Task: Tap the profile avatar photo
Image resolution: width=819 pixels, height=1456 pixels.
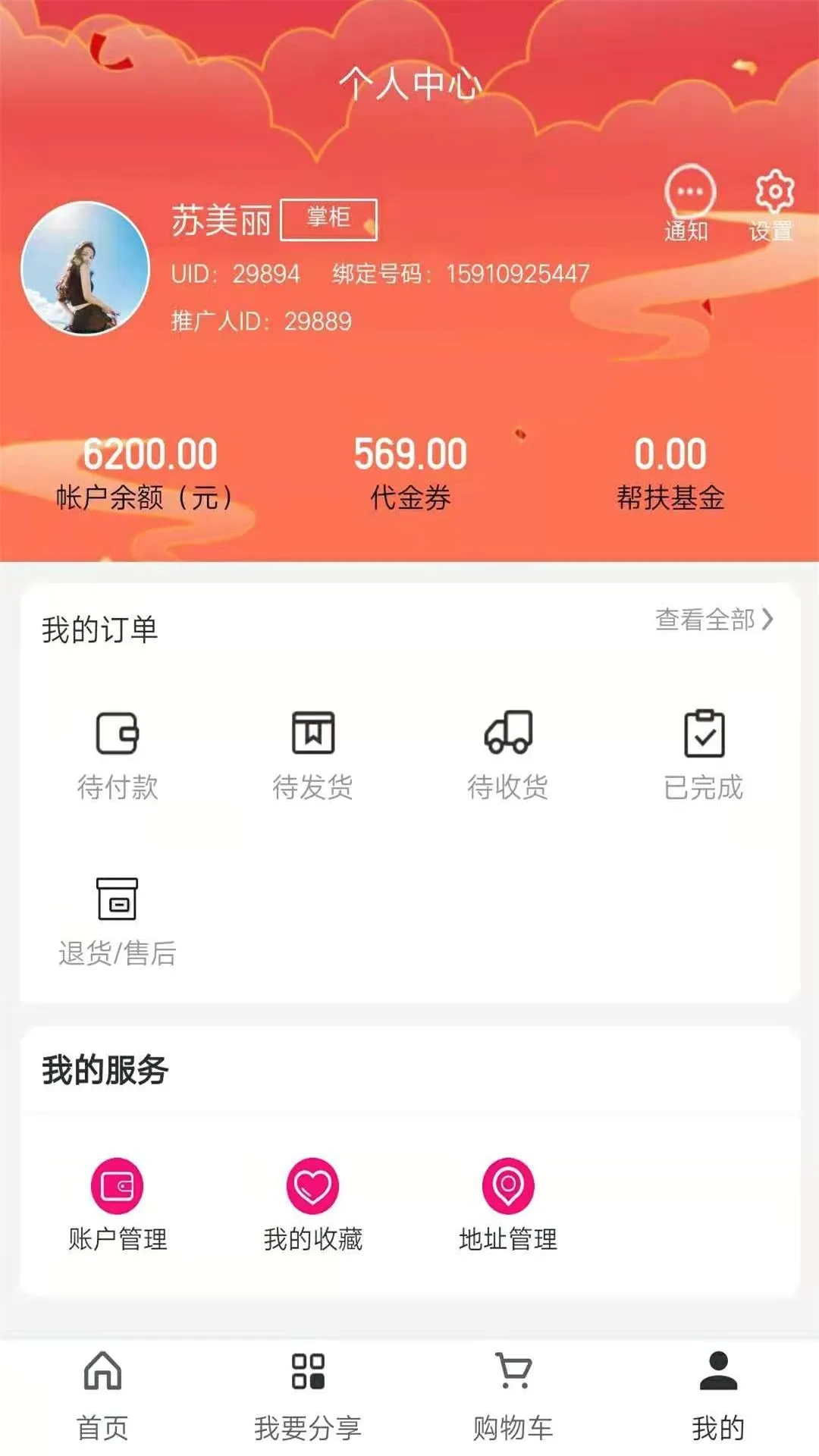Action: click(86, 268)
